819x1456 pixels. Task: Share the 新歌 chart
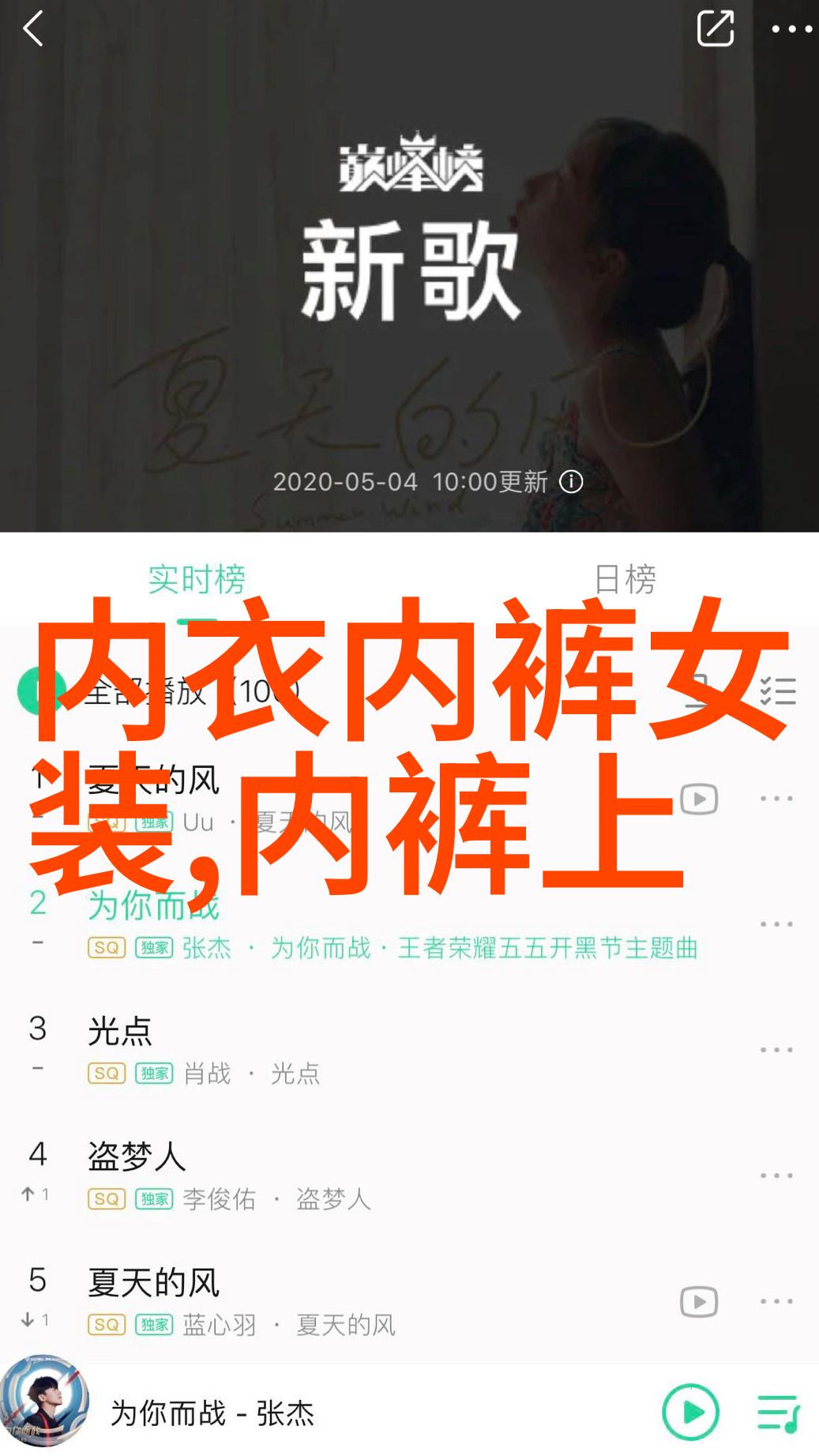pyautogui.click(x=715, y=29)
